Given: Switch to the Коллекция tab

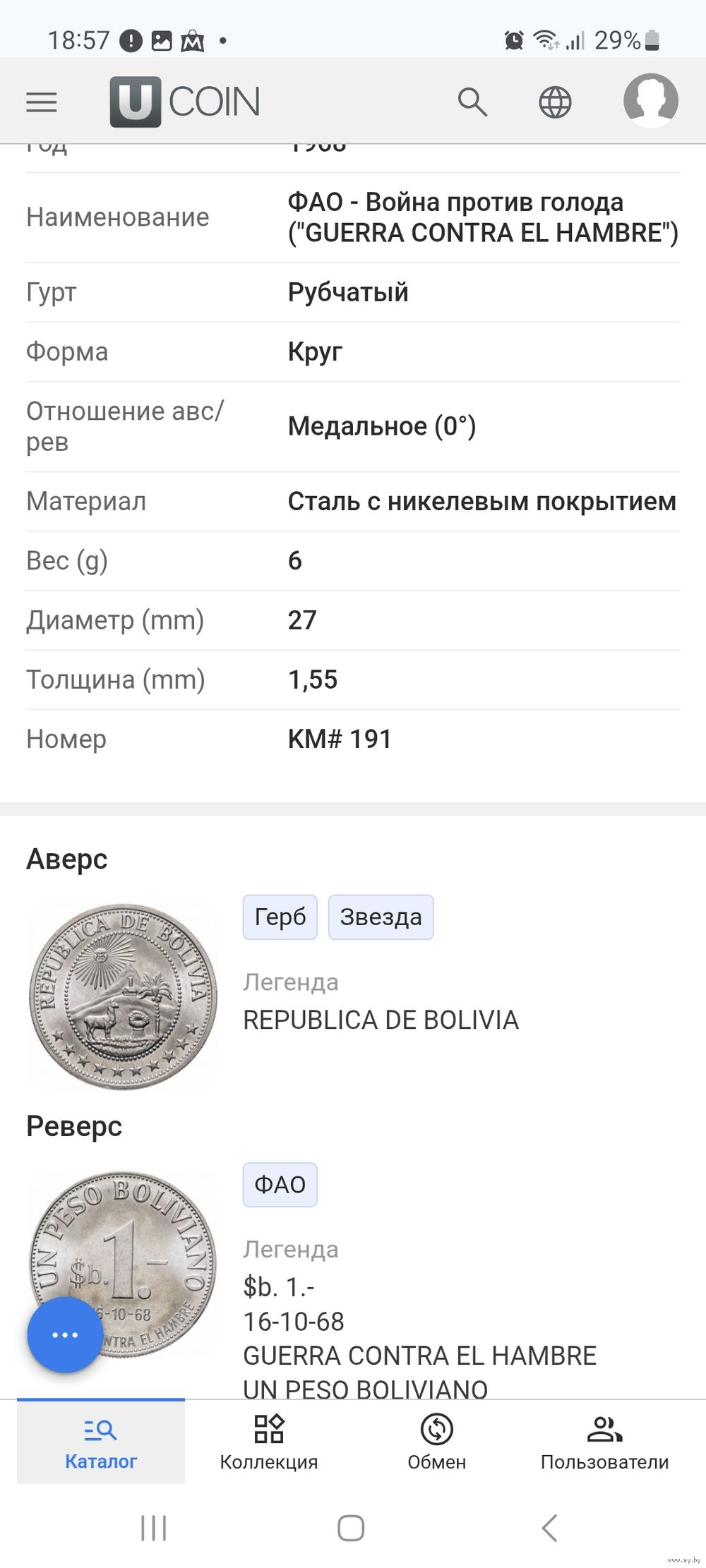Looking at the screenshot, I should coord(269,1442).
